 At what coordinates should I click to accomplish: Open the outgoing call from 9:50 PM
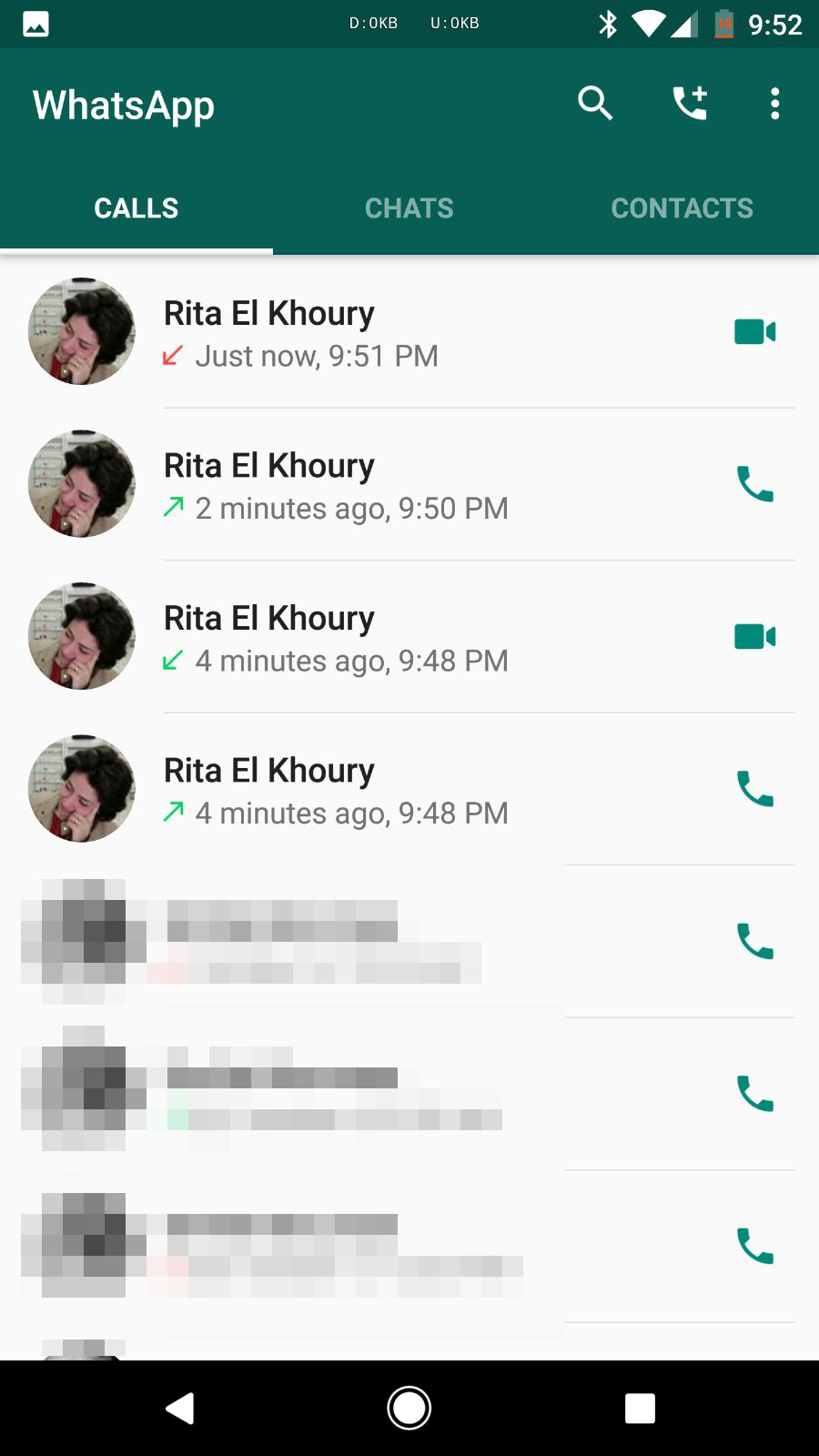coord(364,486)
